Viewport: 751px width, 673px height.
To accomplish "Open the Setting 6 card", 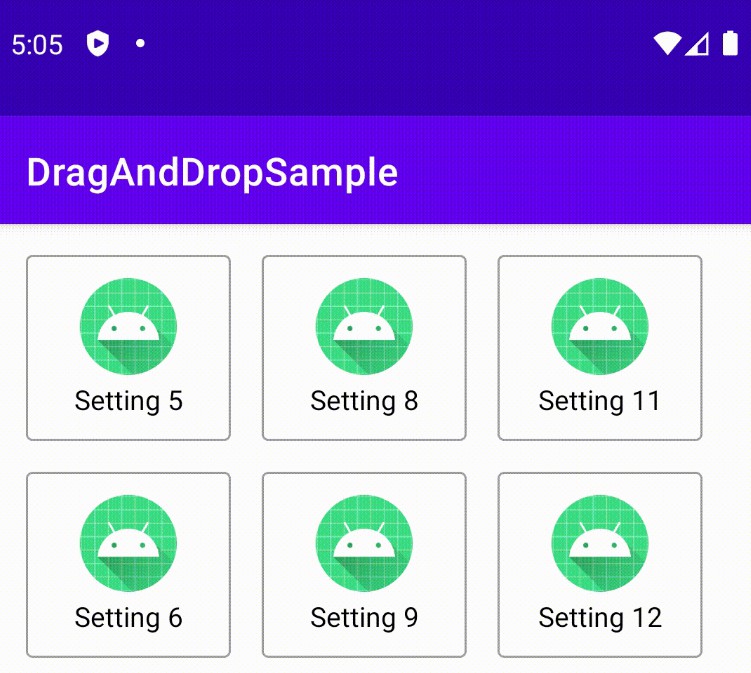I will click(128, 565).
